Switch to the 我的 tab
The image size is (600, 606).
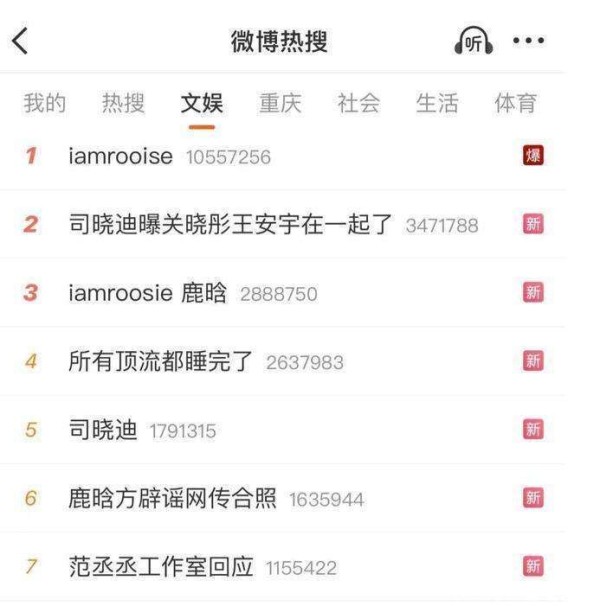45,103
